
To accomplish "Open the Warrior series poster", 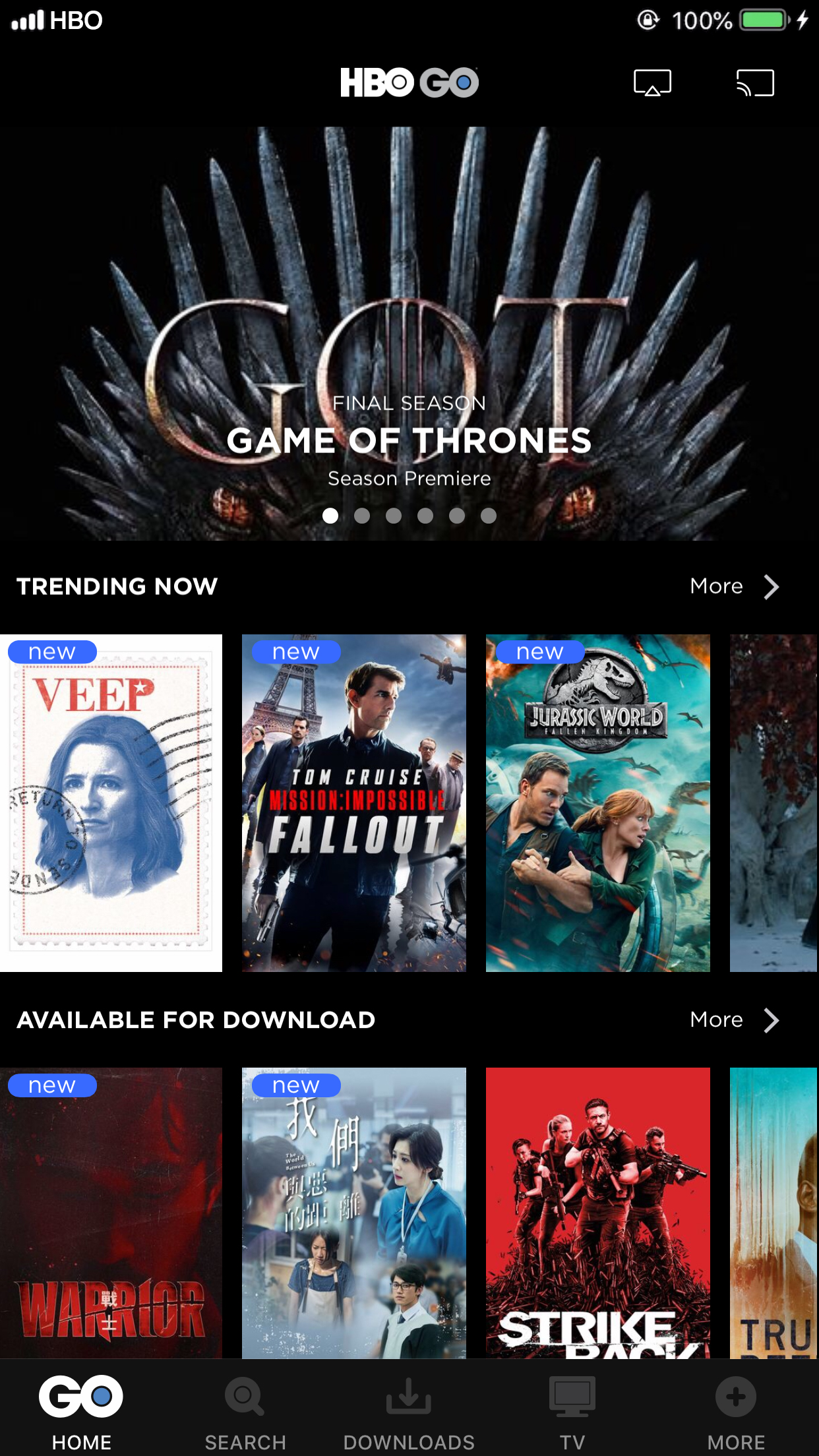I will tap(111, 1212).
